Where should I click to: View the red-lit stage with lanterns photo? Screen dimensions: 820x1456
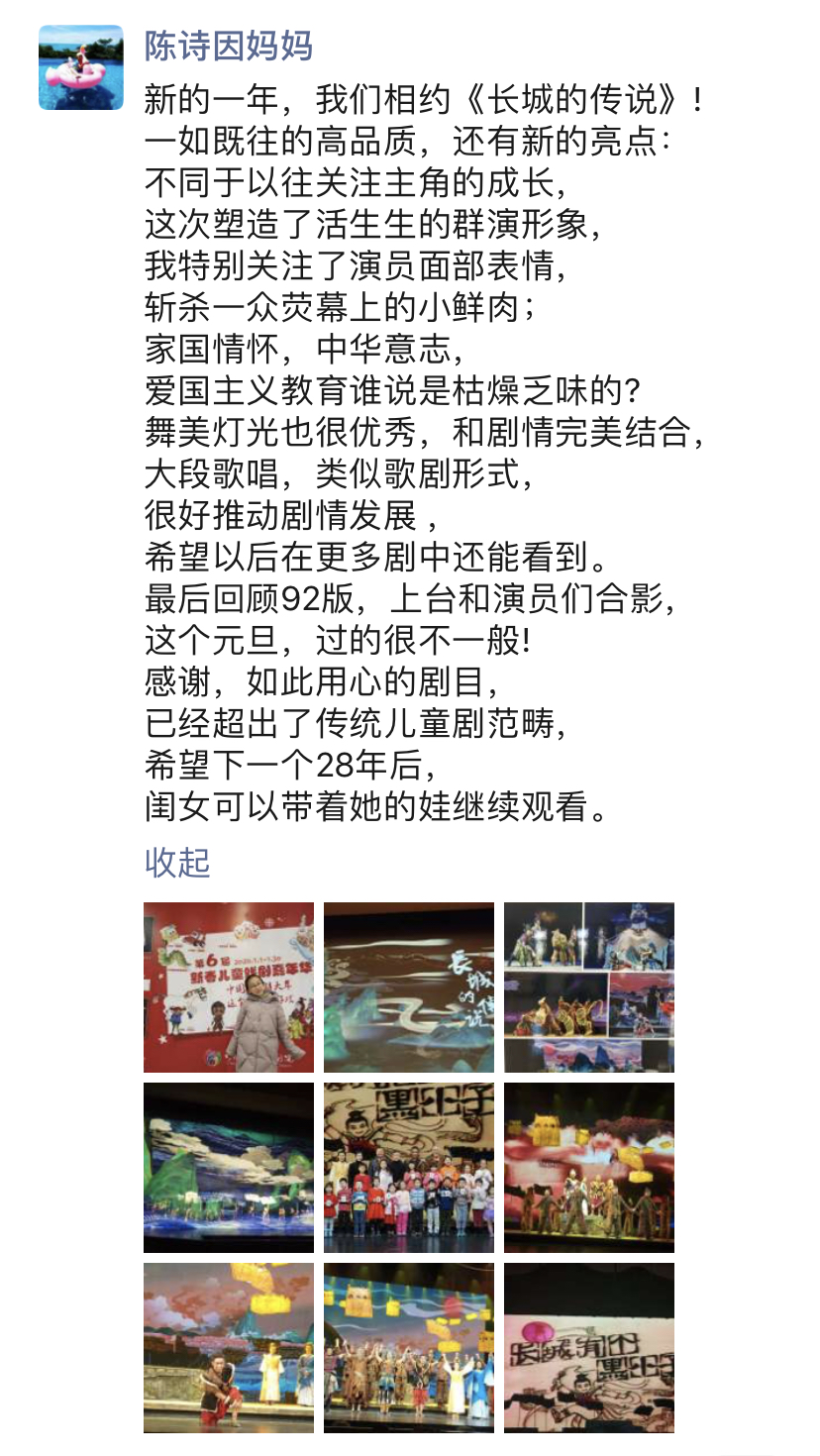pos(589,1167)
